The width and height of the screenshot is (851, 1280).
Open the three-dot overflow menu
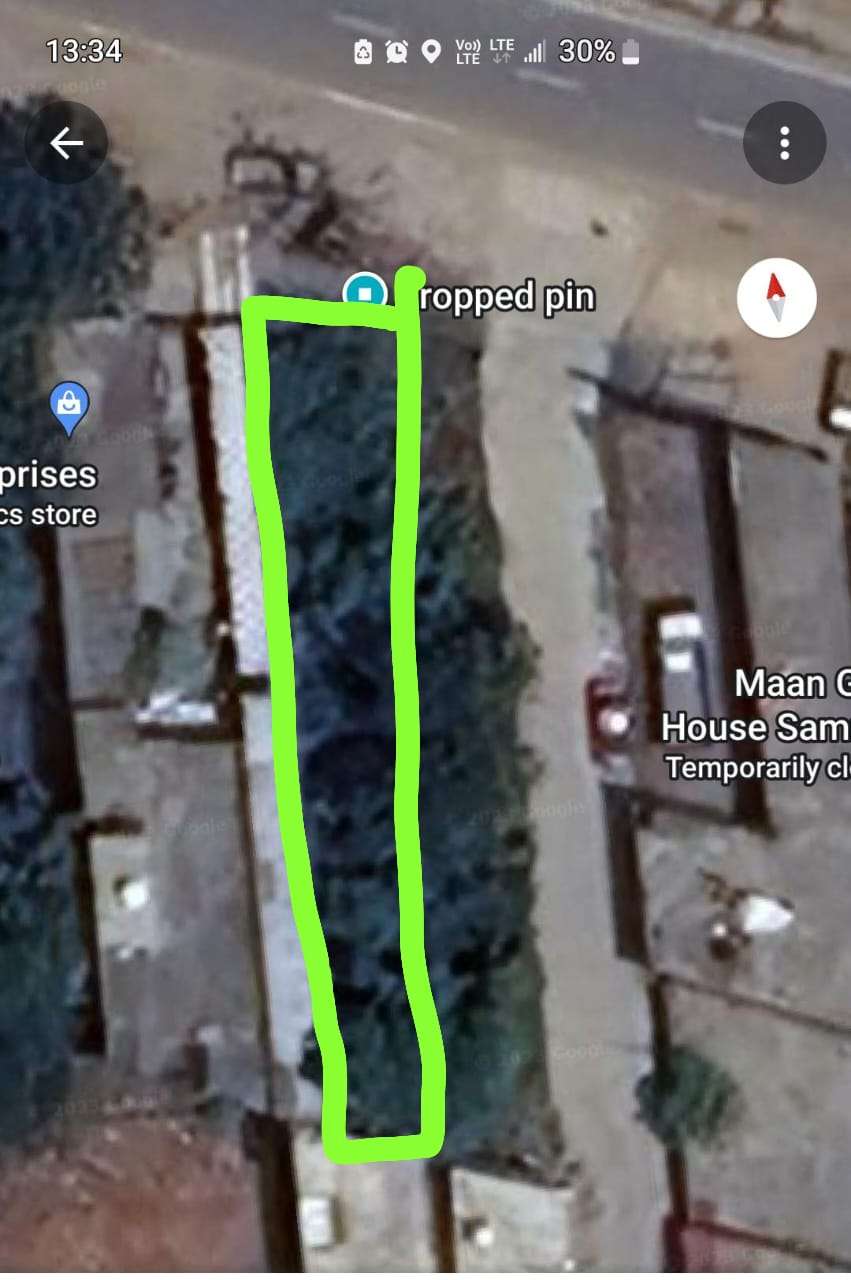[x=785, y=143]
